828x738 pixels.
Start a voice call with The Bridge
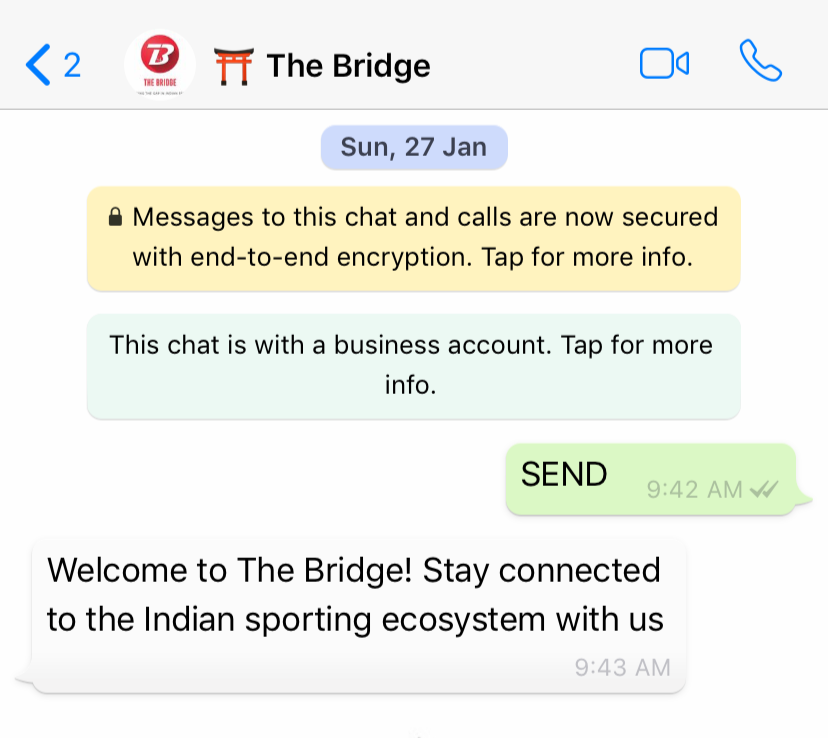click(x=760, y=62)
